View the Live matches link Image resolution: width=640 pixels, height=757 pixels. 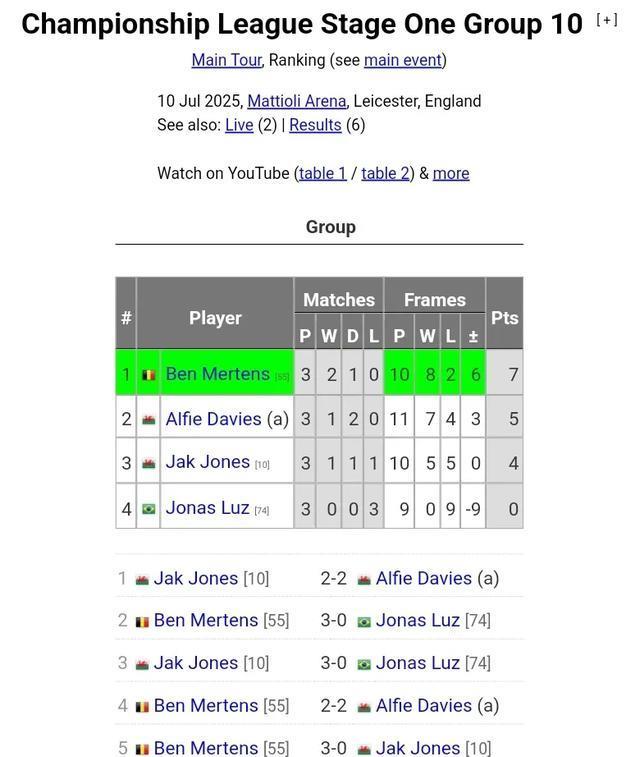239,125
